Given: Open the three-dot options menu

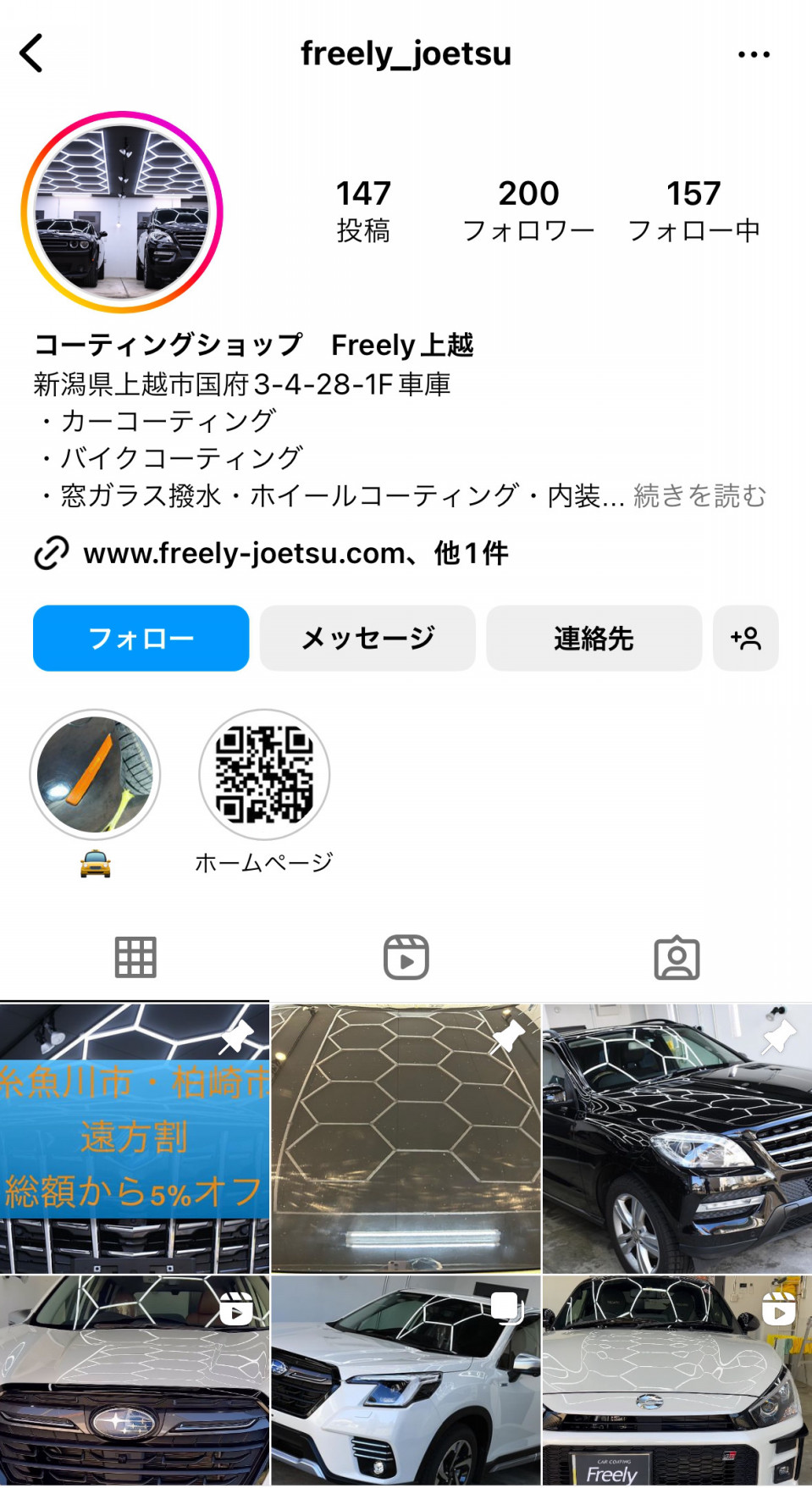Looking at the screenshot, I should pos(754,54).
